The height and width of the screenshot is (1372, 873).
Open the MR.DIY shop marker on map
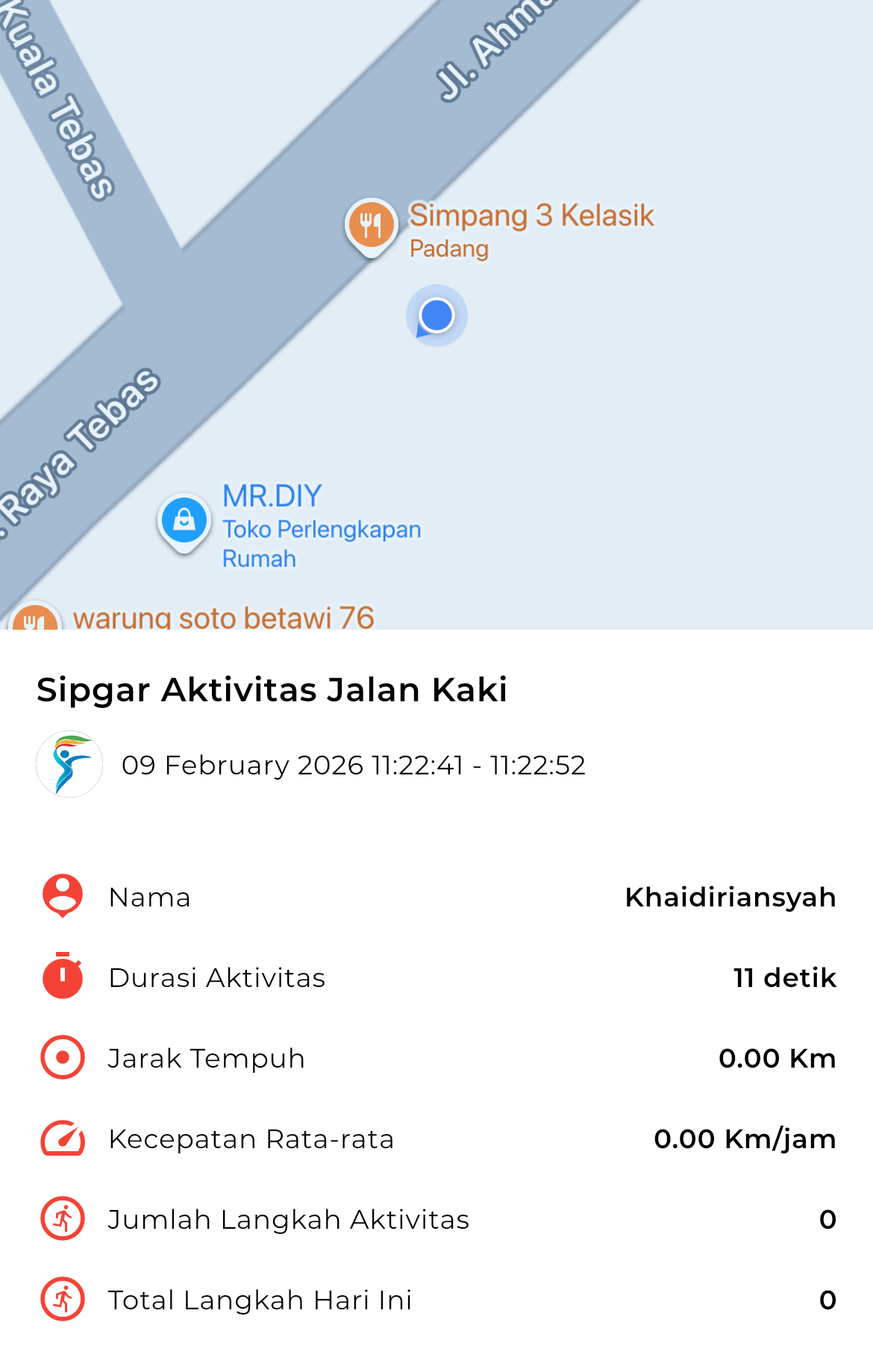[184, 519]
